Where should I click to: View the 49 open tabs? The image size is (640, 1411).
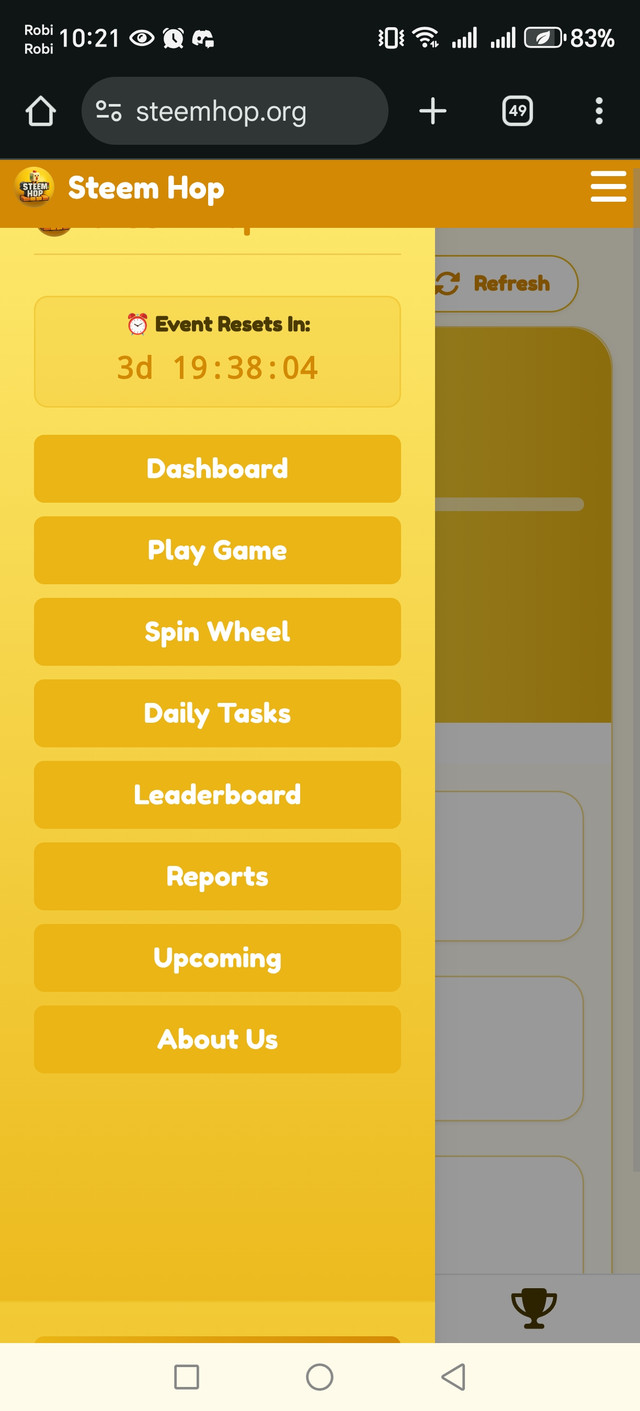pyautogui.click(x=517, y=111)
